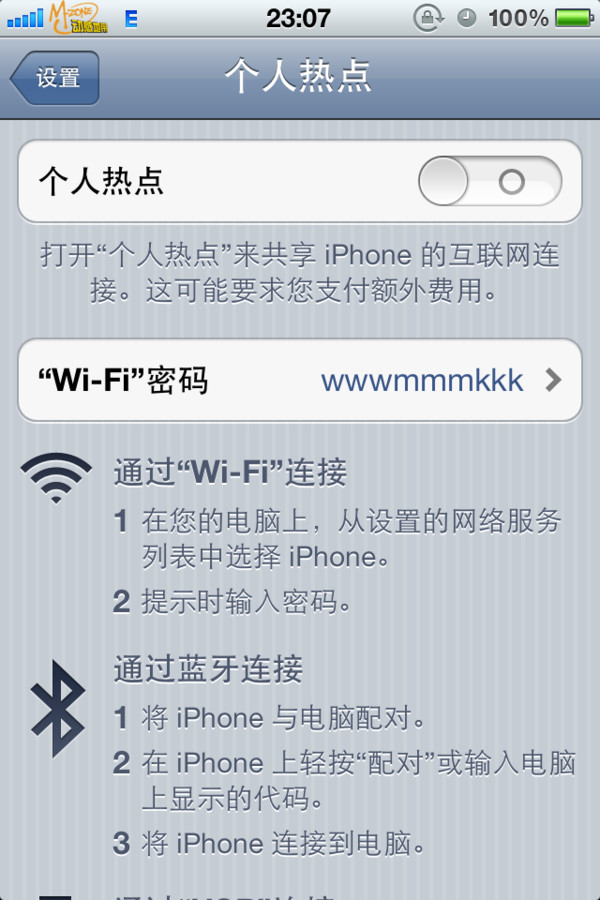600x900 pixels.
Task: Go back to 设置
Action: 57,78
